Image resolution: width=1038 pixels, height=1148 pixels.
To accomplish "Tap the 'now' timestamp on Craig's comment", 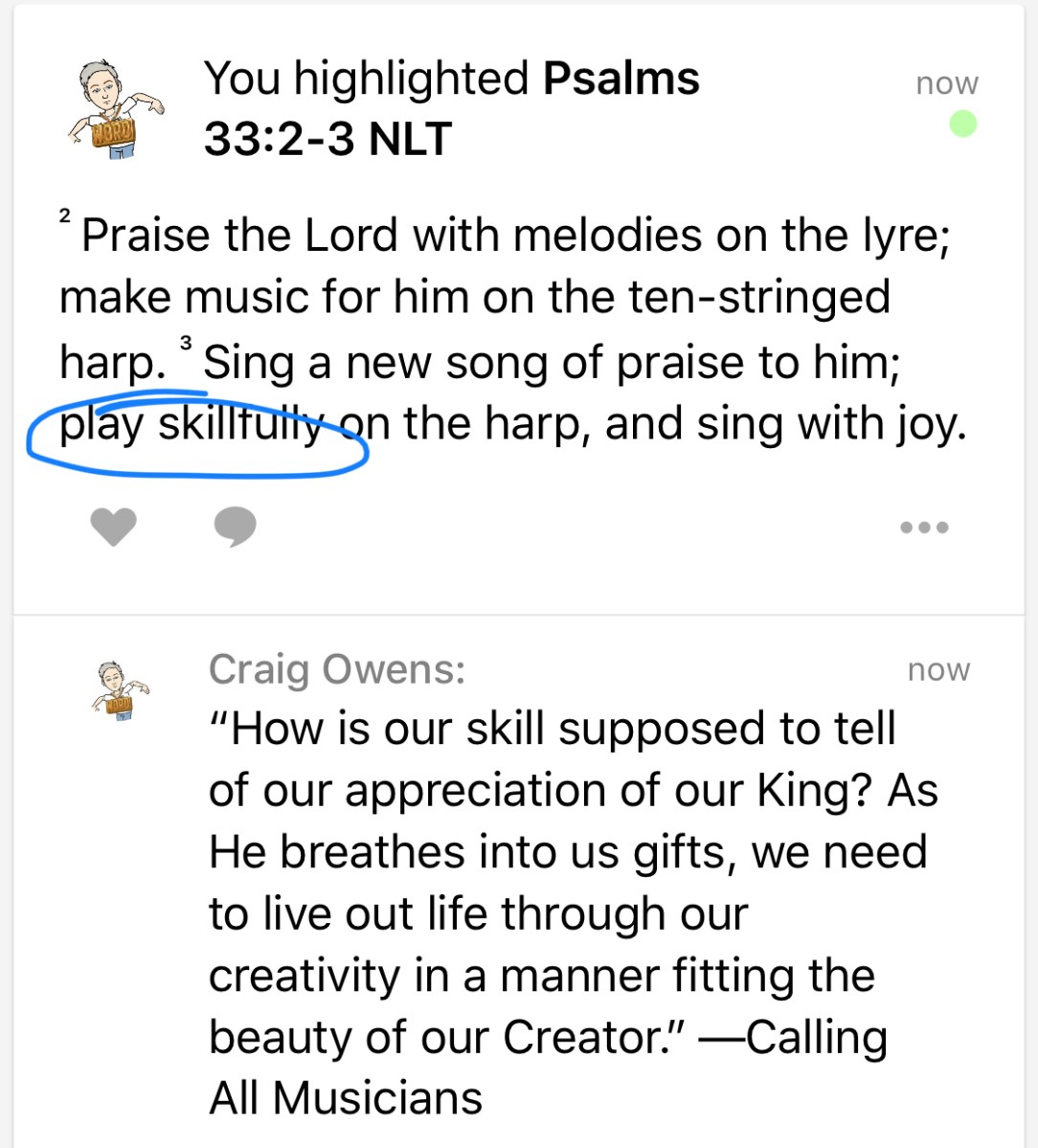I will tap(939, 669).
